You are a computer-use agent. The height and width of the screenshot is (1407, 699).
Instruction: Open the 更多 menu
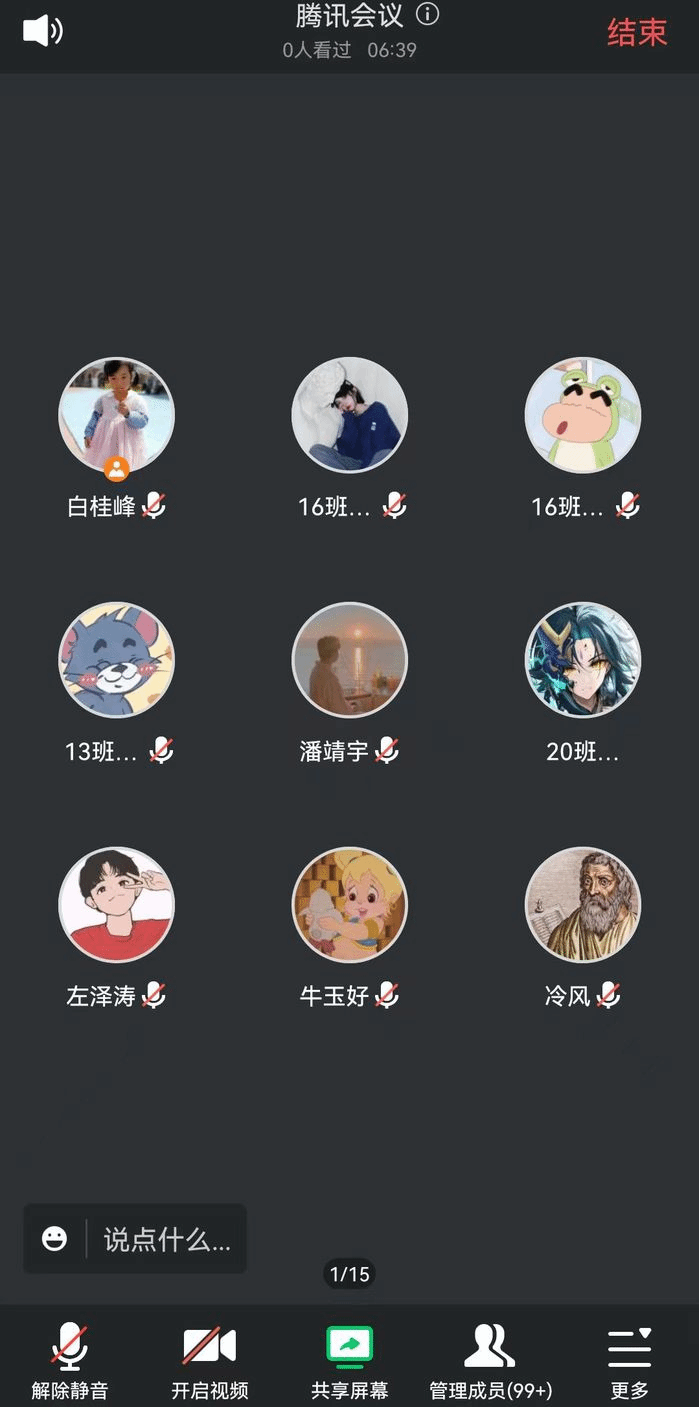[630, 1360]
